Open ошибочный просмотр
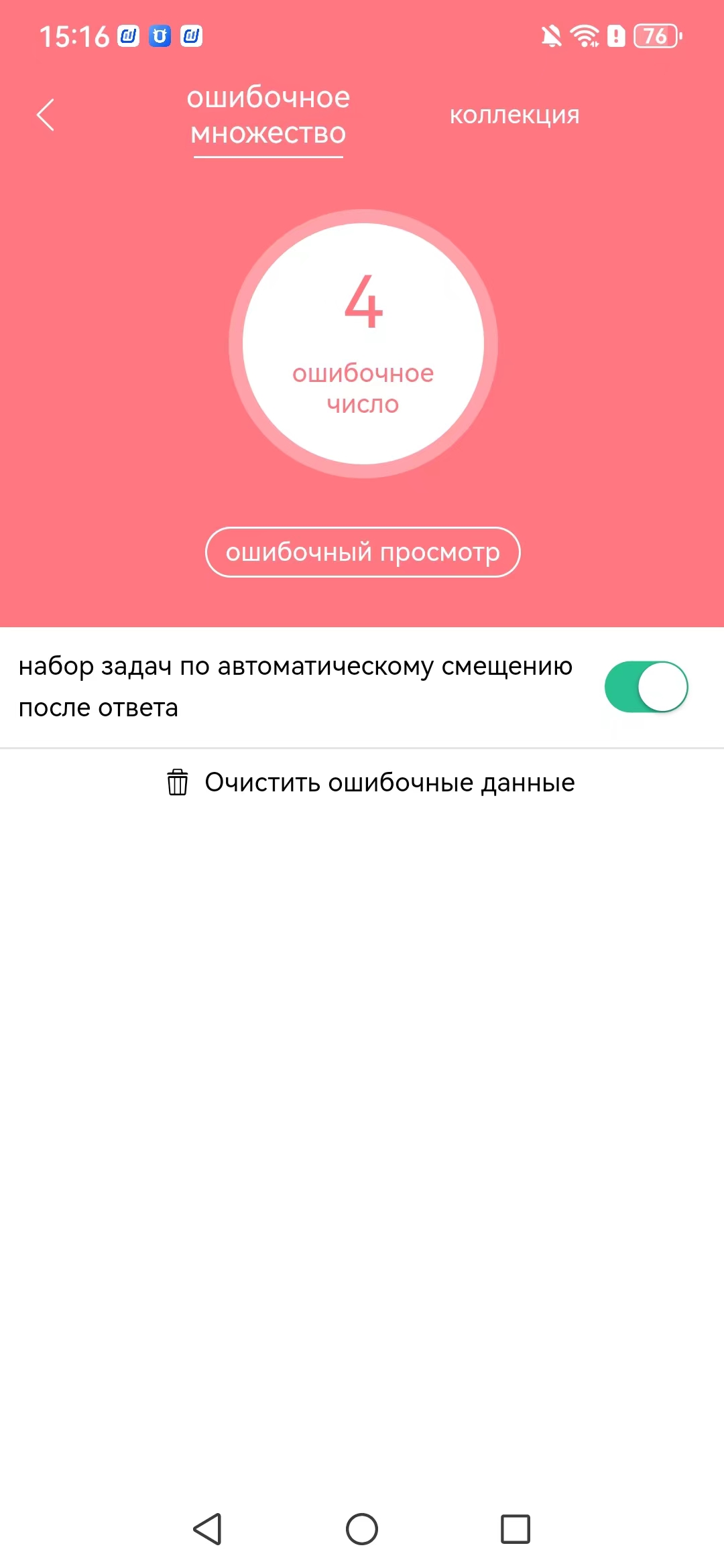Screen dimensions: 724x1568 click(363, 552)
